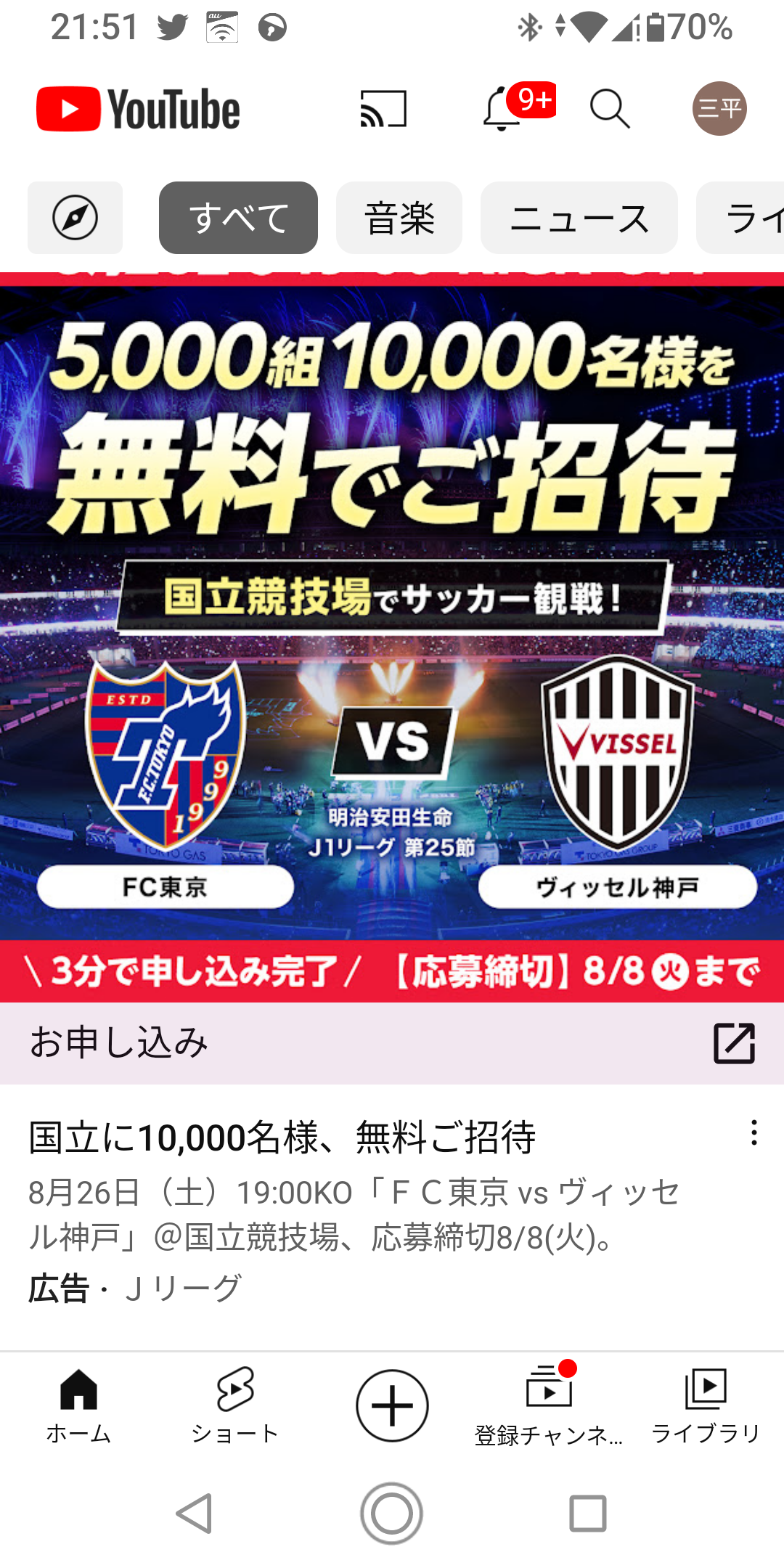Go to the ホーム tab
784x1568 pixels.
[x=78, y=1405]
